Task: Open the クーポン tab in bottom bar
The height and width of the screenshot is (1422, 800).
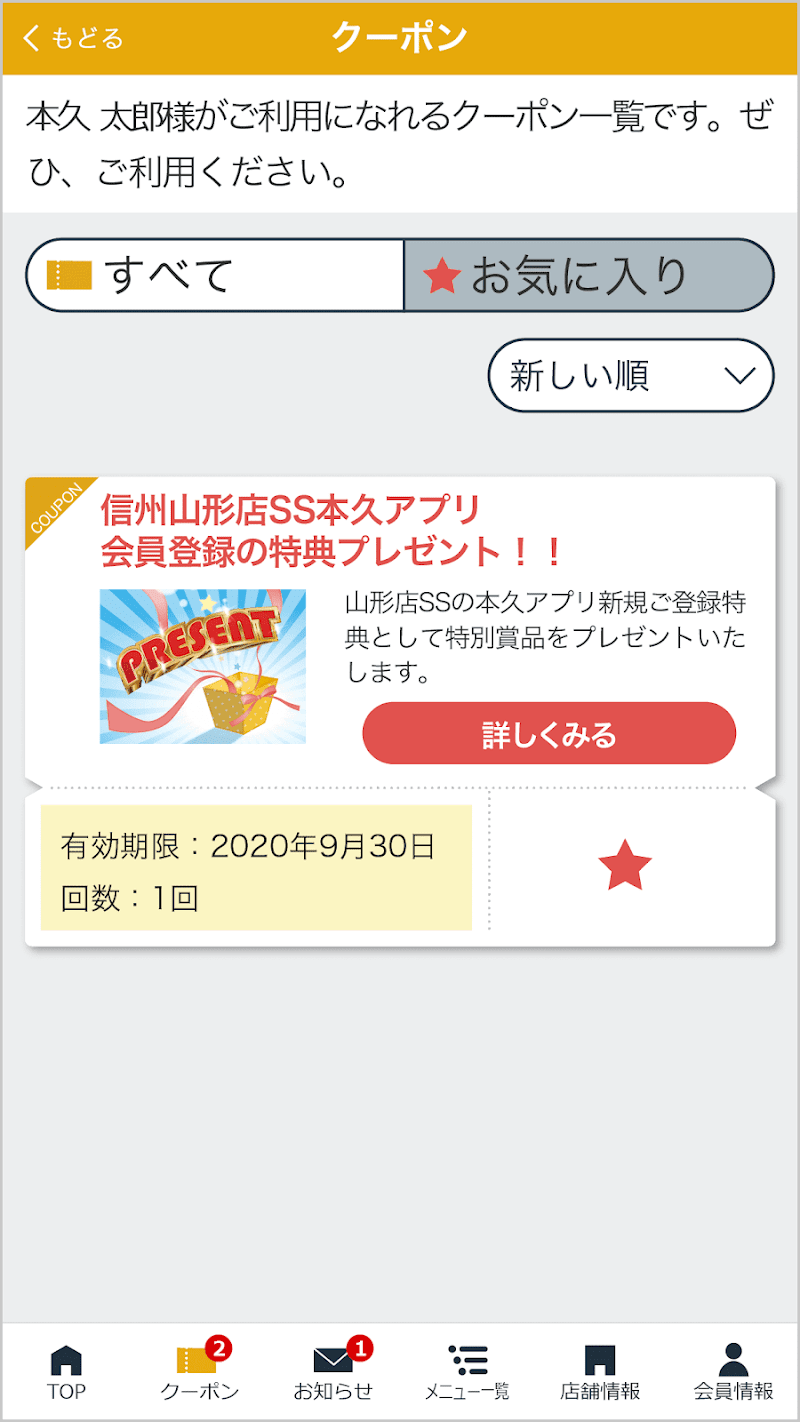Action: coord(199,1372)
